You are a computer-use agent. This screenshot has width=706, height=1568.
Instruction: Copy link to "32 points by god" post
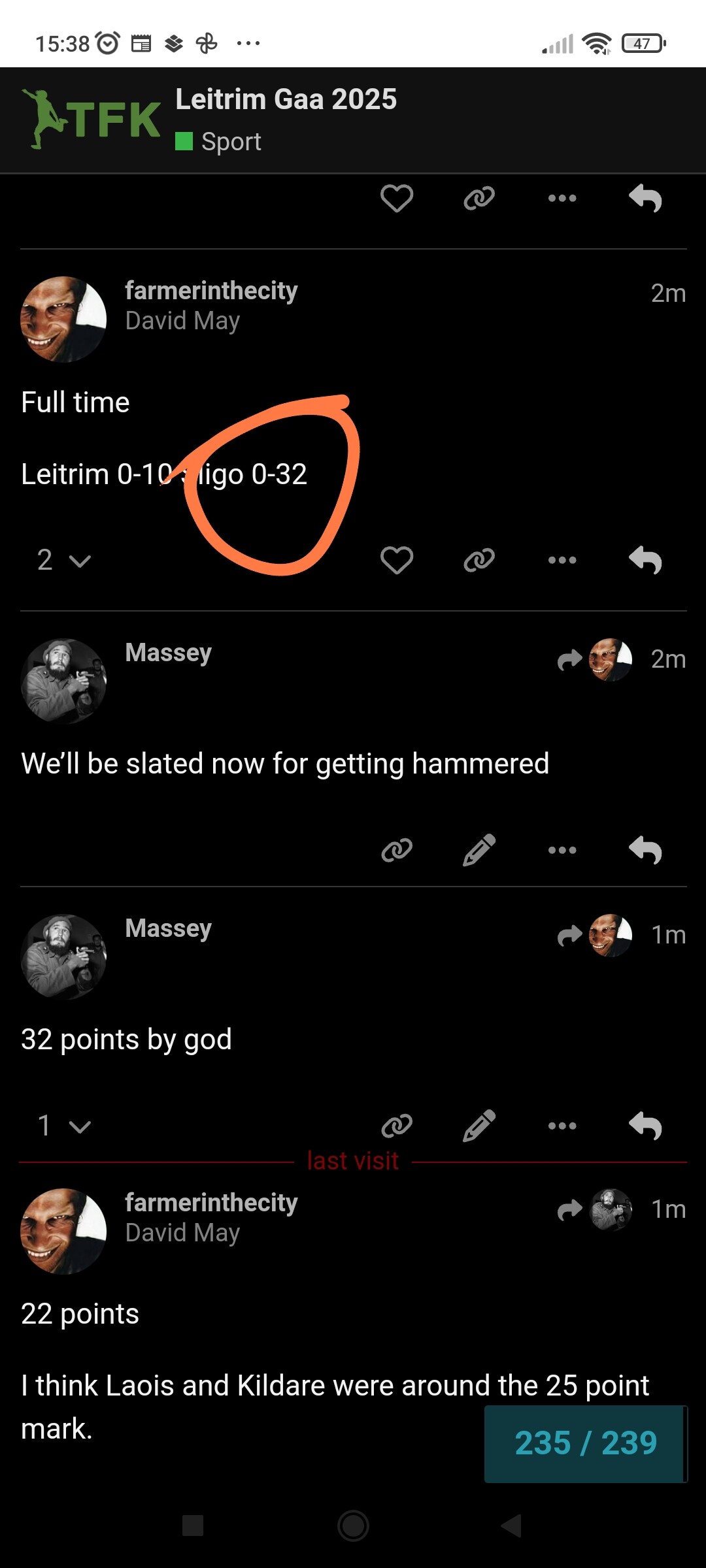coord(397,1126)
